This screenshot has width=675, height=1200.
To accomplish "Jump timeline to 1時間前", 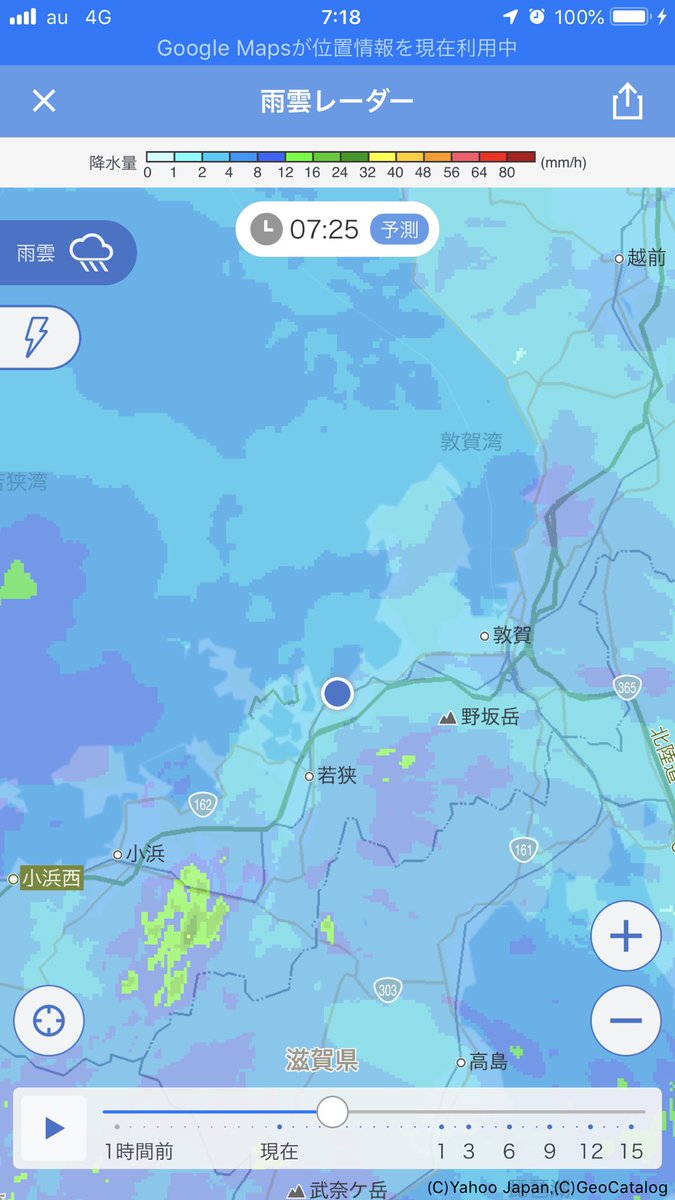I will [x=139, y=1151].
